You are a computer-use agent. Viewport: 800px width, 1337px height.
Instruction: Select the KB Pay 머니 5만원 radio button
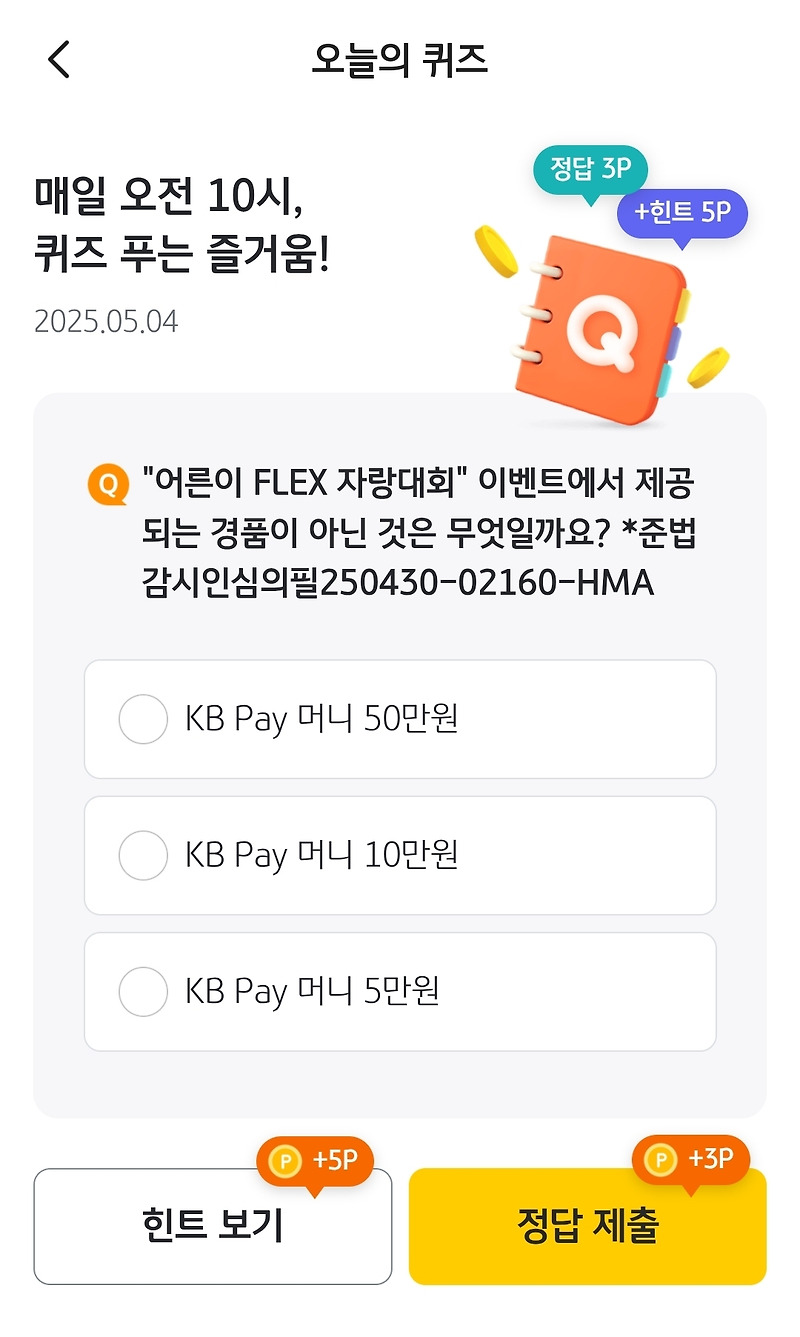143,991
